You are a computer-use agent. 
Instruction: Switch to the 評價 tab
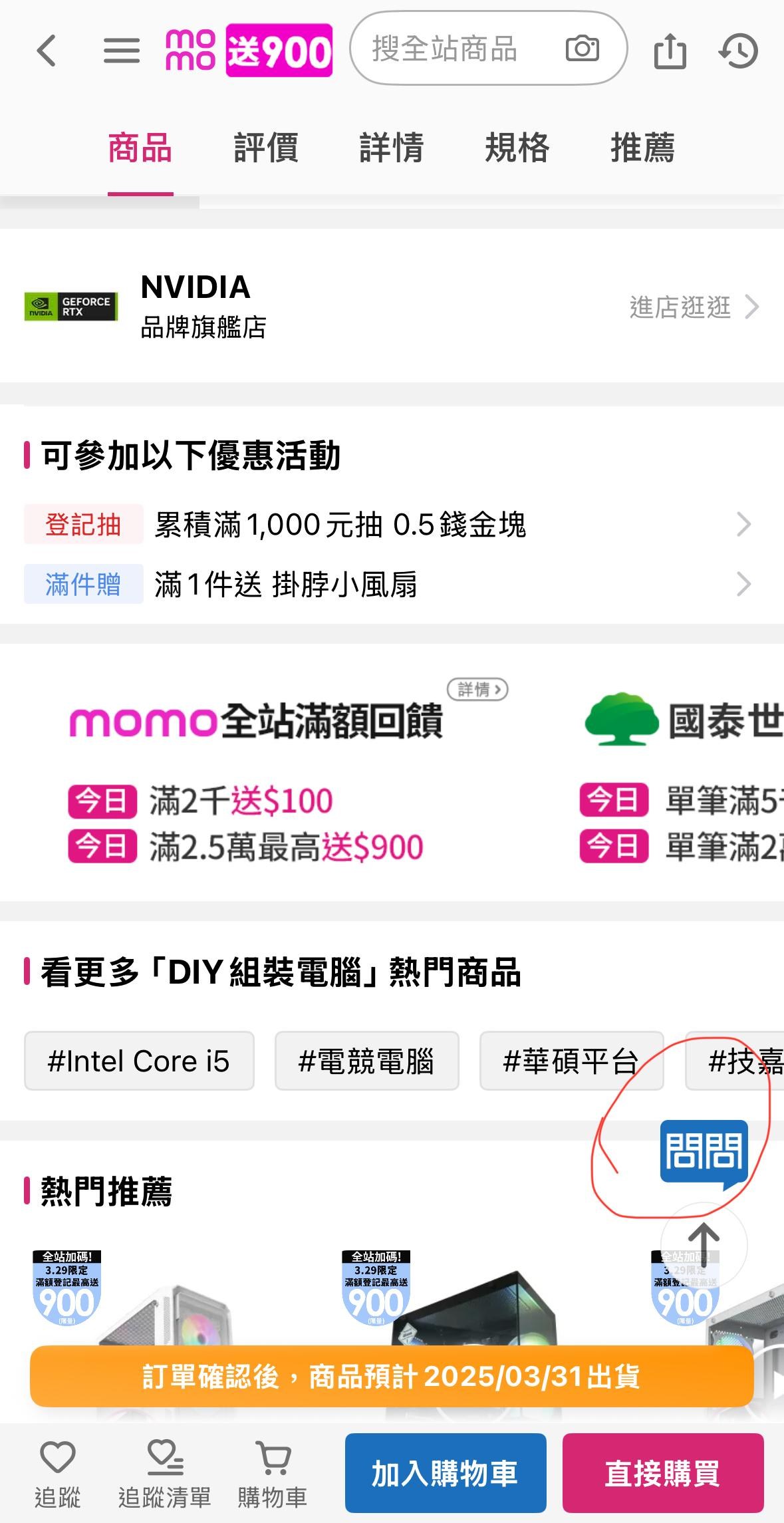pos(266,148)
